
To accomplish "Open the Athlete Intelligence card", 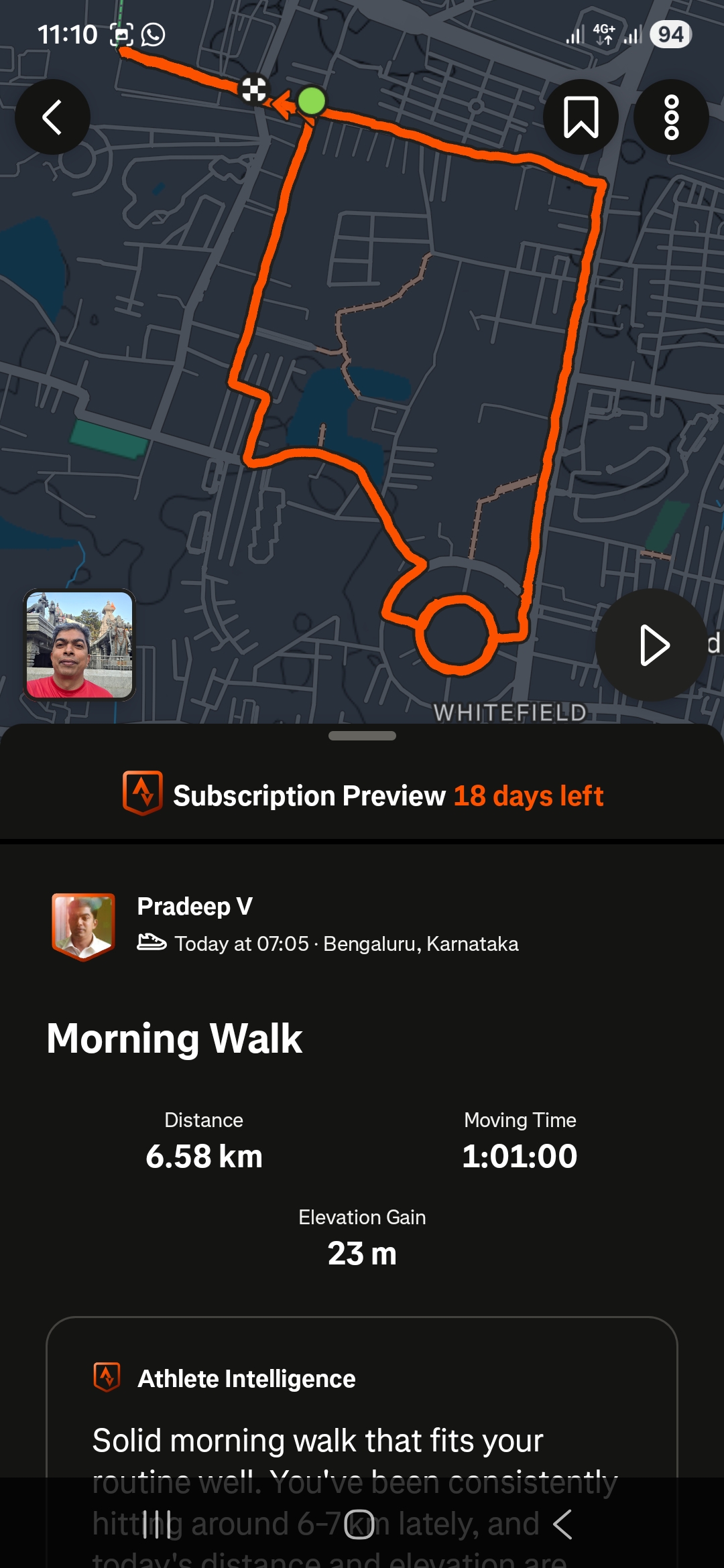I will click(362, 1407).
